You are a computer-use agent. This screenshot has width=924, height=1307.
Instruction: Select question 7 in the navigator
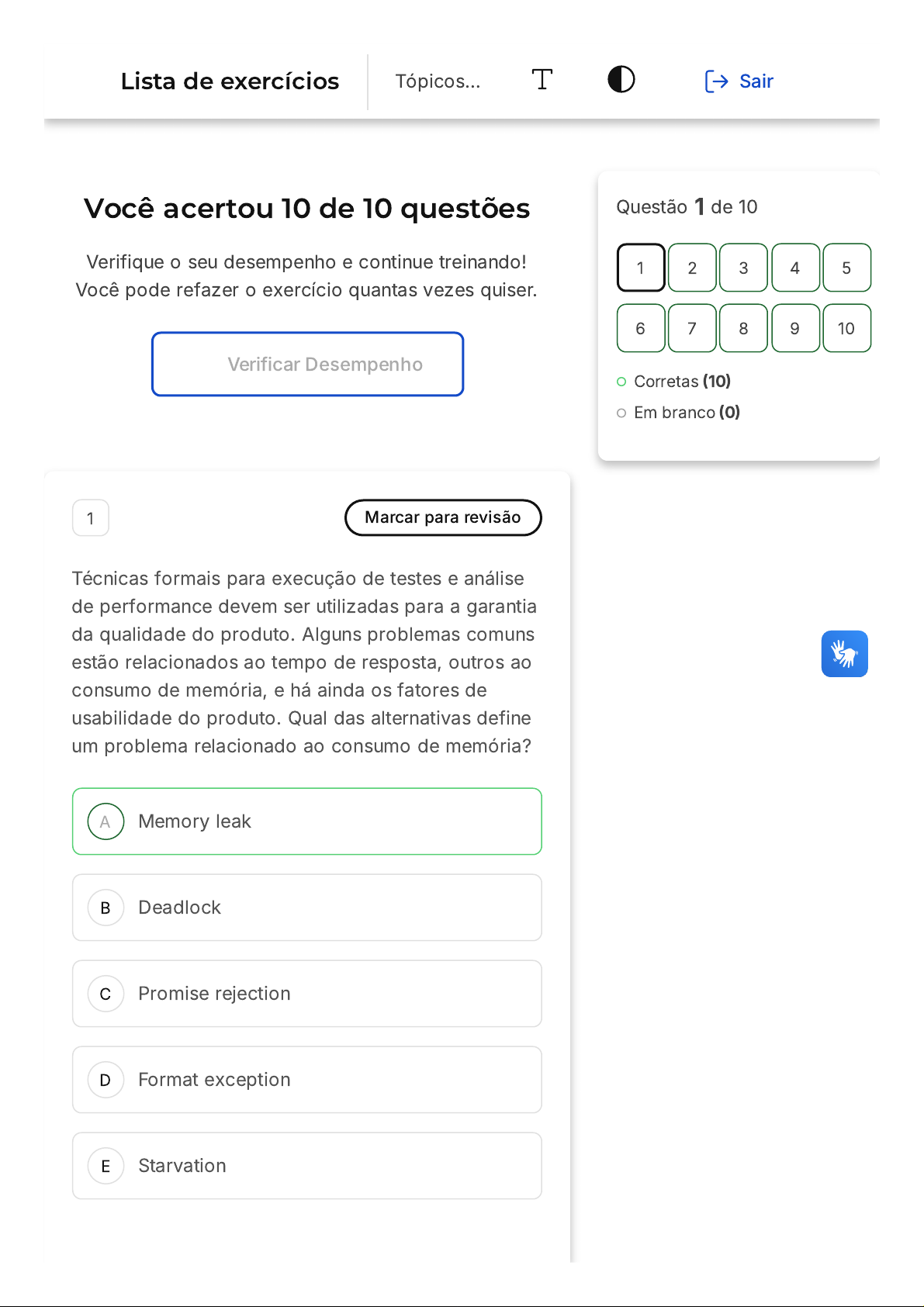point(692,328)
